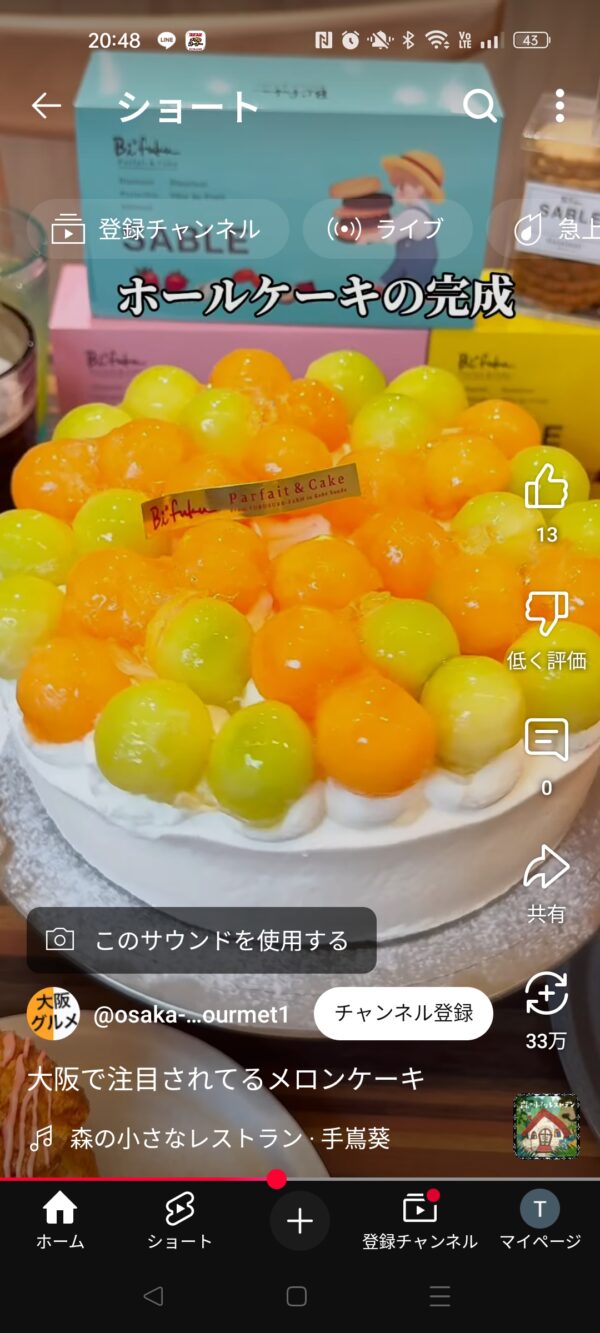
Task: Switch to the ホーム tab
Action: coord(60,1221)
